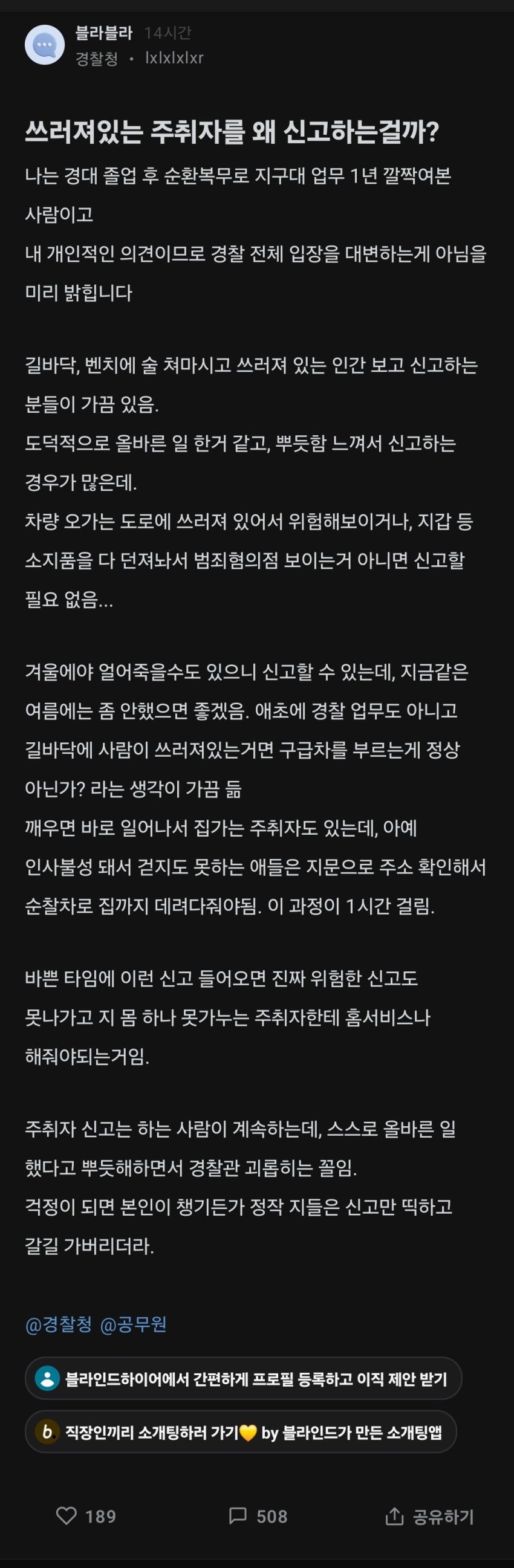Open the 블라인드하이어 profile registration banner

243,1379
